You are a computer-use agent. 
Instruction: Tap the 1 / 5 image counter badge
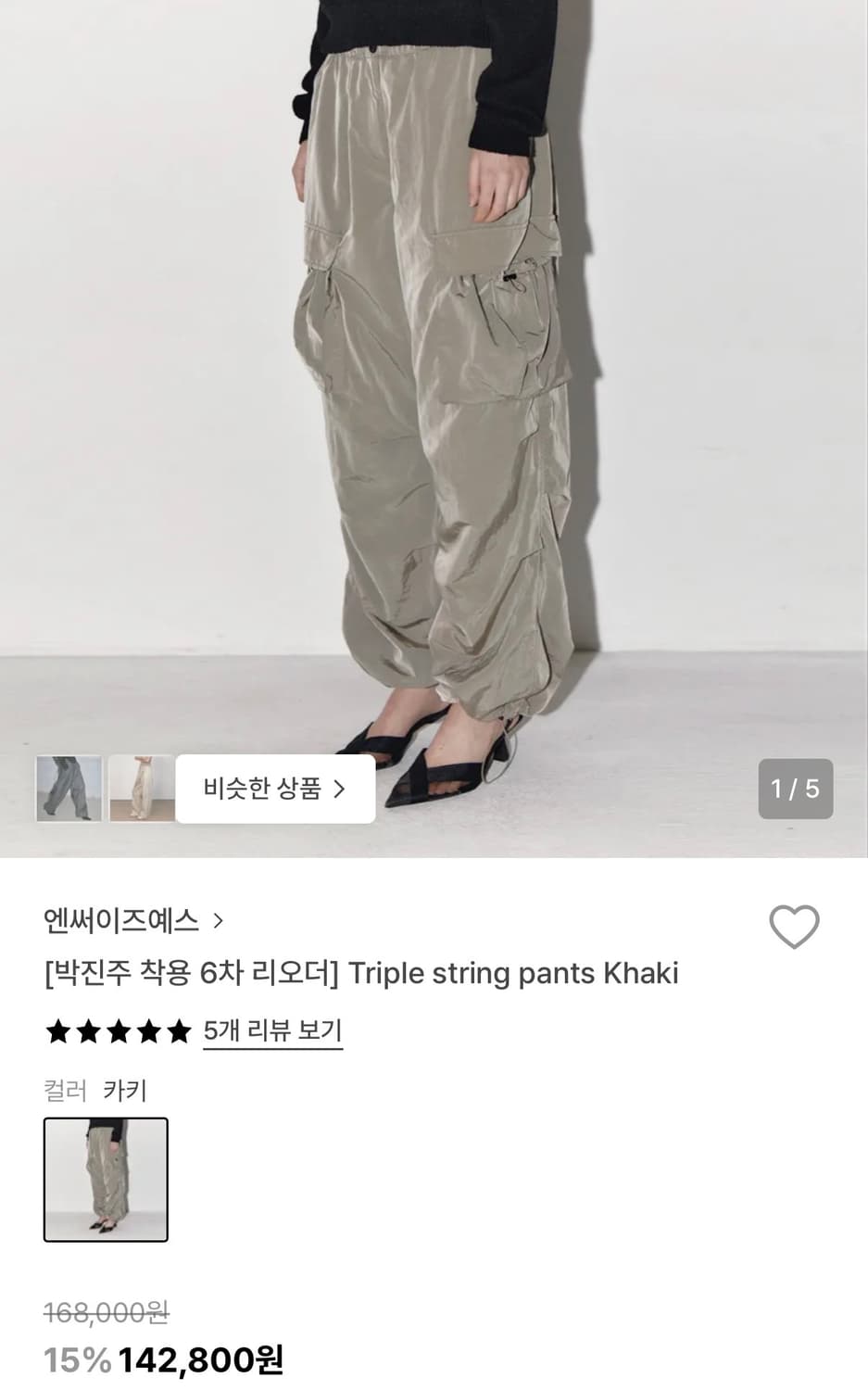[x=795, y=789]
